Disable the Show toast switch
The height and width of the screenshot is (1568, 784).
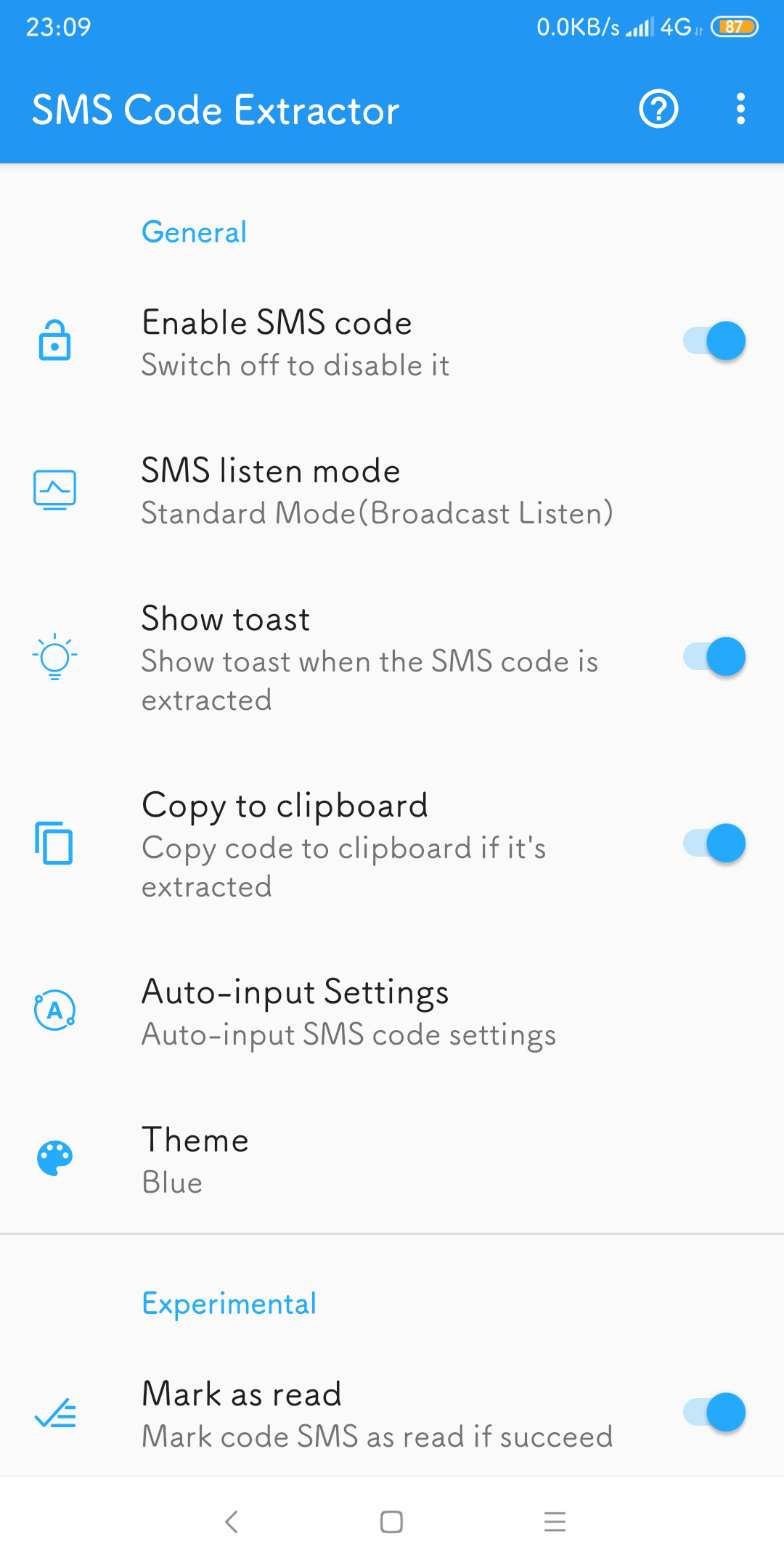tap(714, 657)
